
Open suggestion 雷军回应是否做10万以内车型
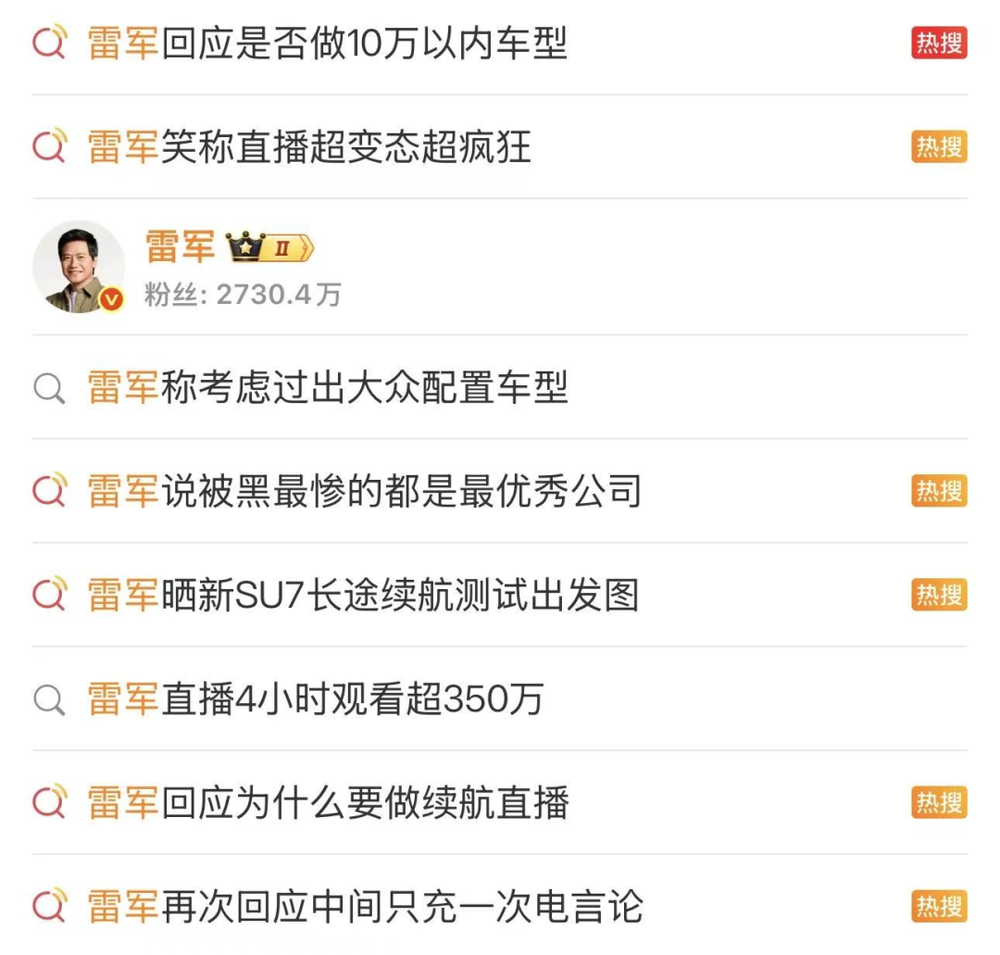tap(328, 44)
